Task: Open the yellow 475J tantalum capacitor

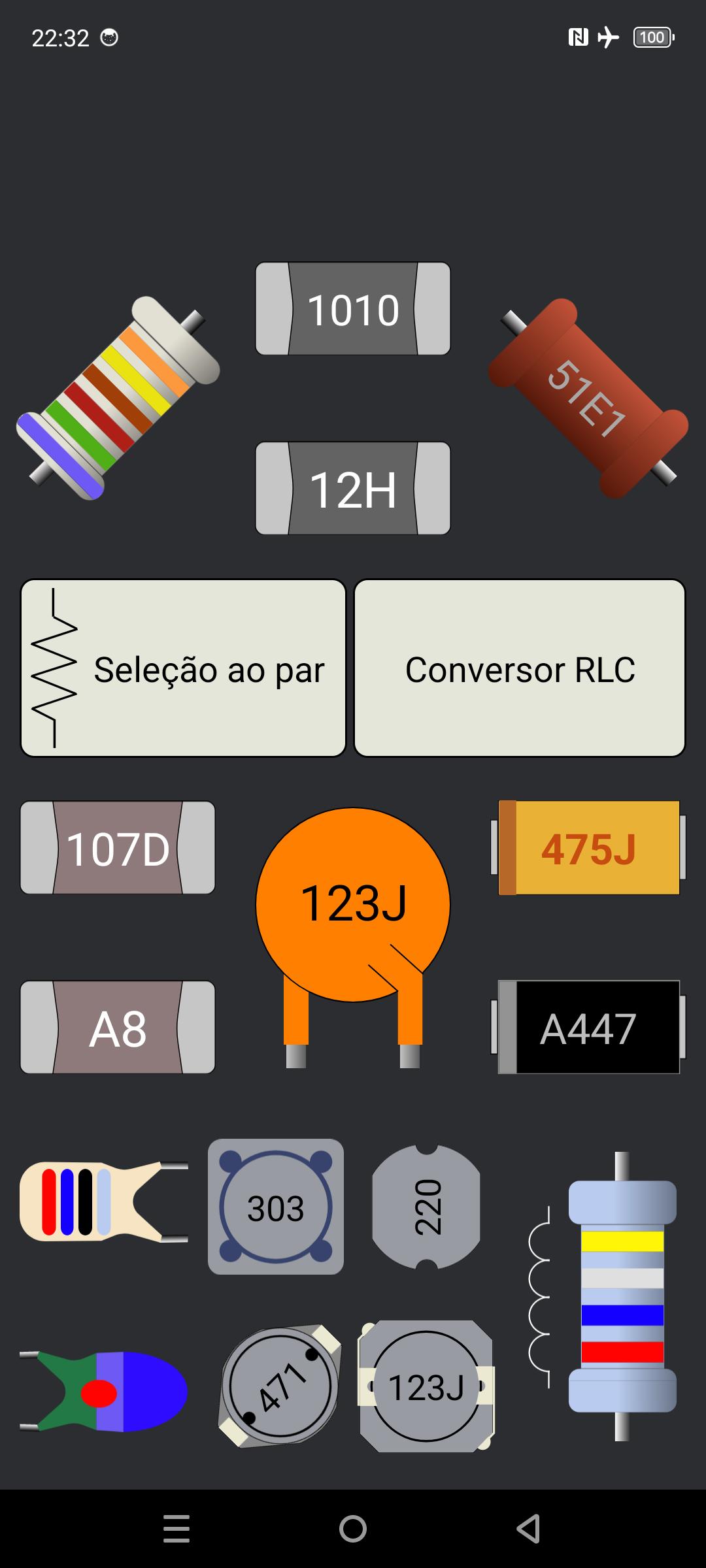Action: [588, 847]
